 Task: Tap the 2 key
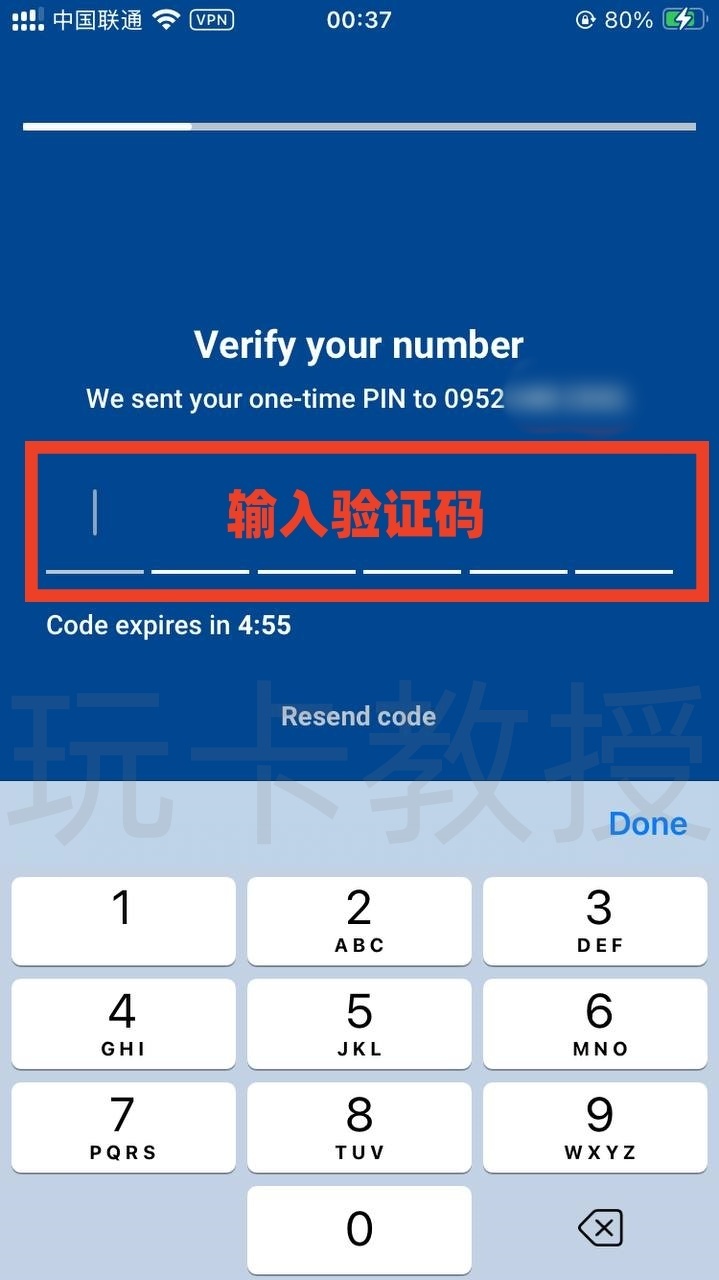(x=359, y=920)
